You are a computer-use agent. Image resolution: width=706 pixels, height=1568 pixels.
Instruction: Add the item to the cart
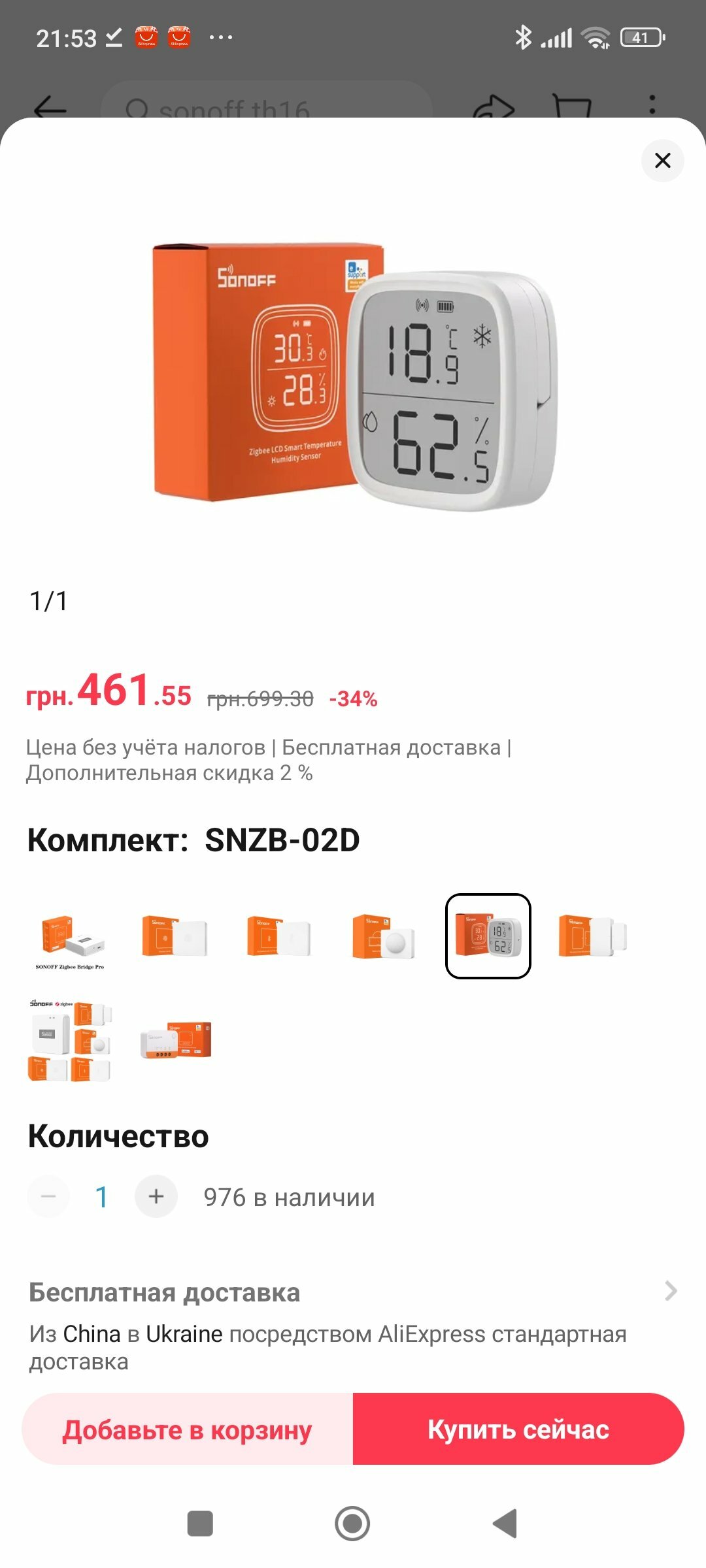[x=188, y=1429]
